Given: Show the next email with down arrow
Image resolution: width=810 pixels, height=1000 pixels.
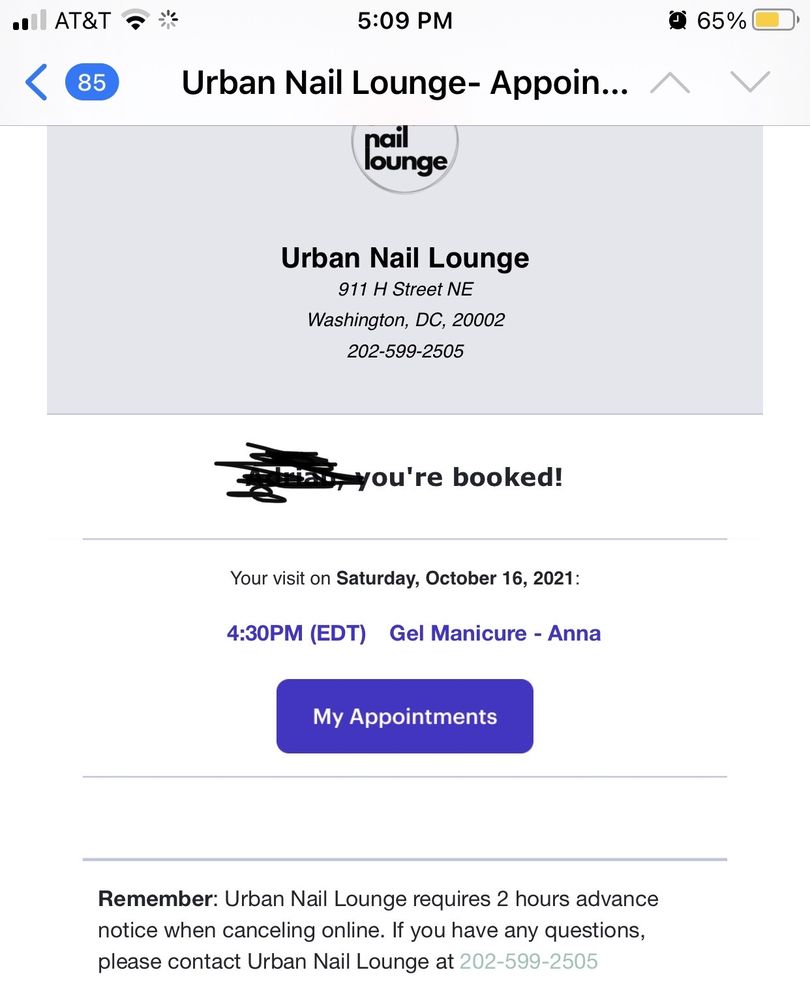Looking at the screenshot, I should click(750, 83).
